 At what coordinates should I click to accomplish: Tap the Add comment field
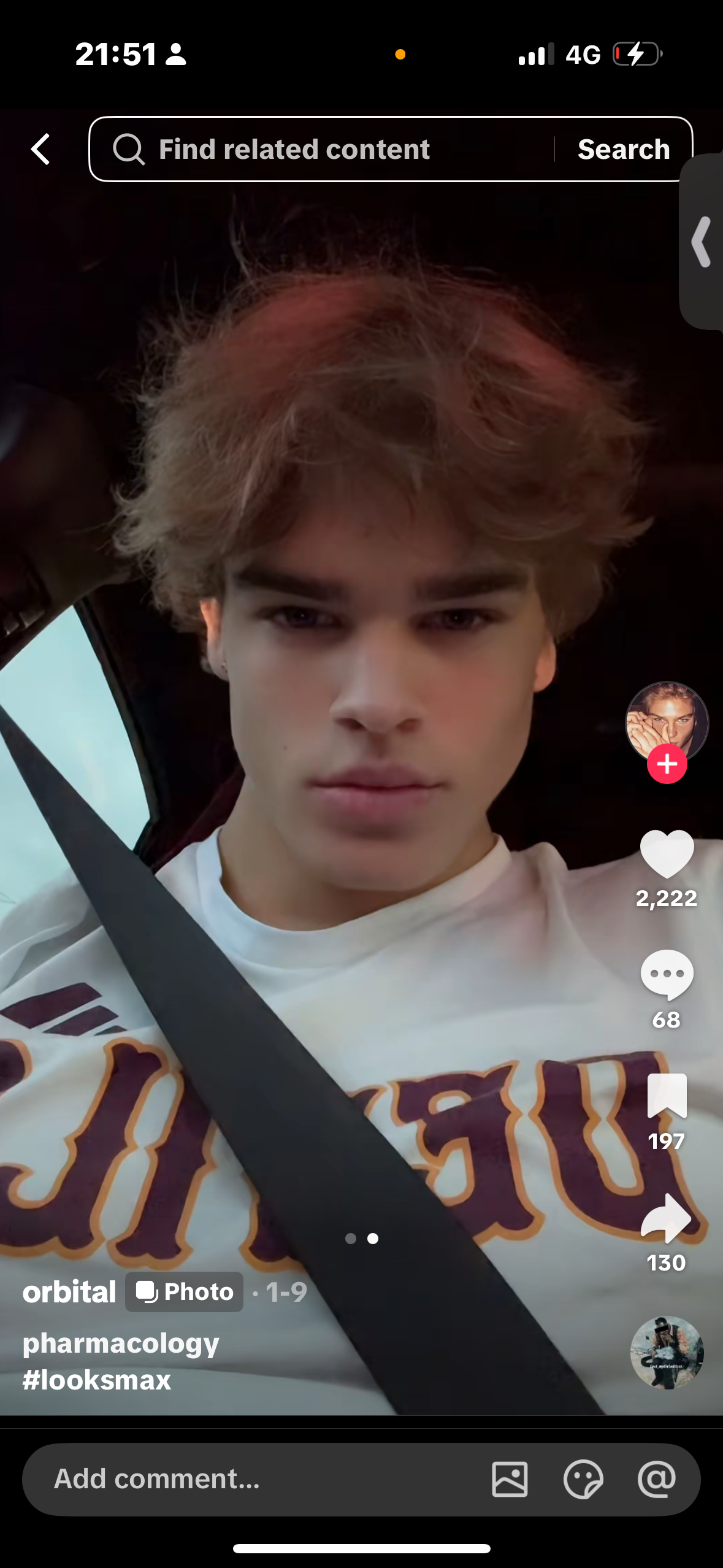258,1479
